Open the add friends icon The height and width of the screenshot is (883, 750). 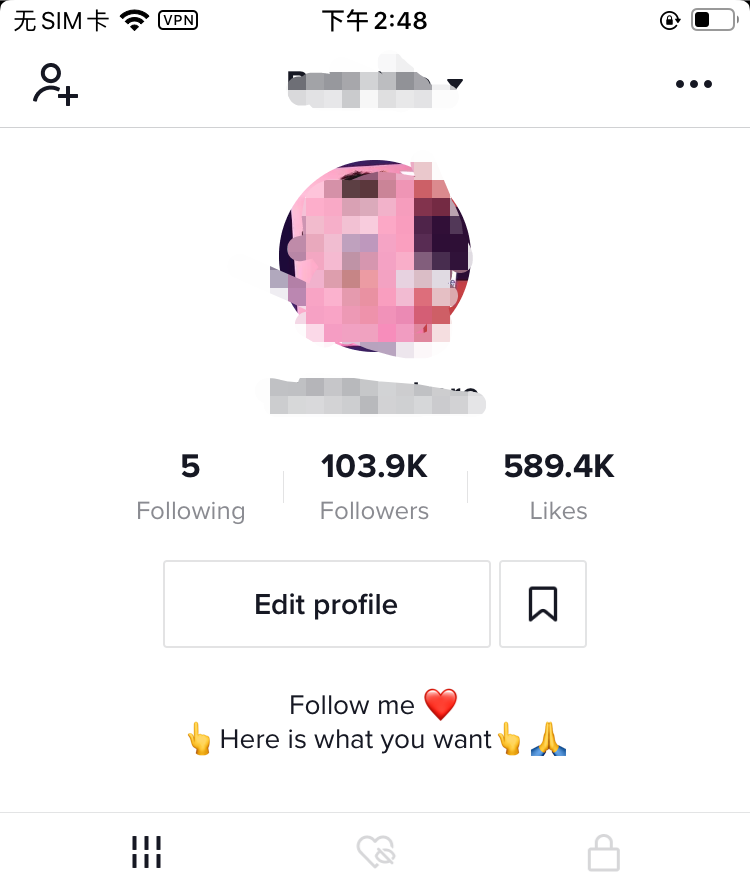coord(56,84)
